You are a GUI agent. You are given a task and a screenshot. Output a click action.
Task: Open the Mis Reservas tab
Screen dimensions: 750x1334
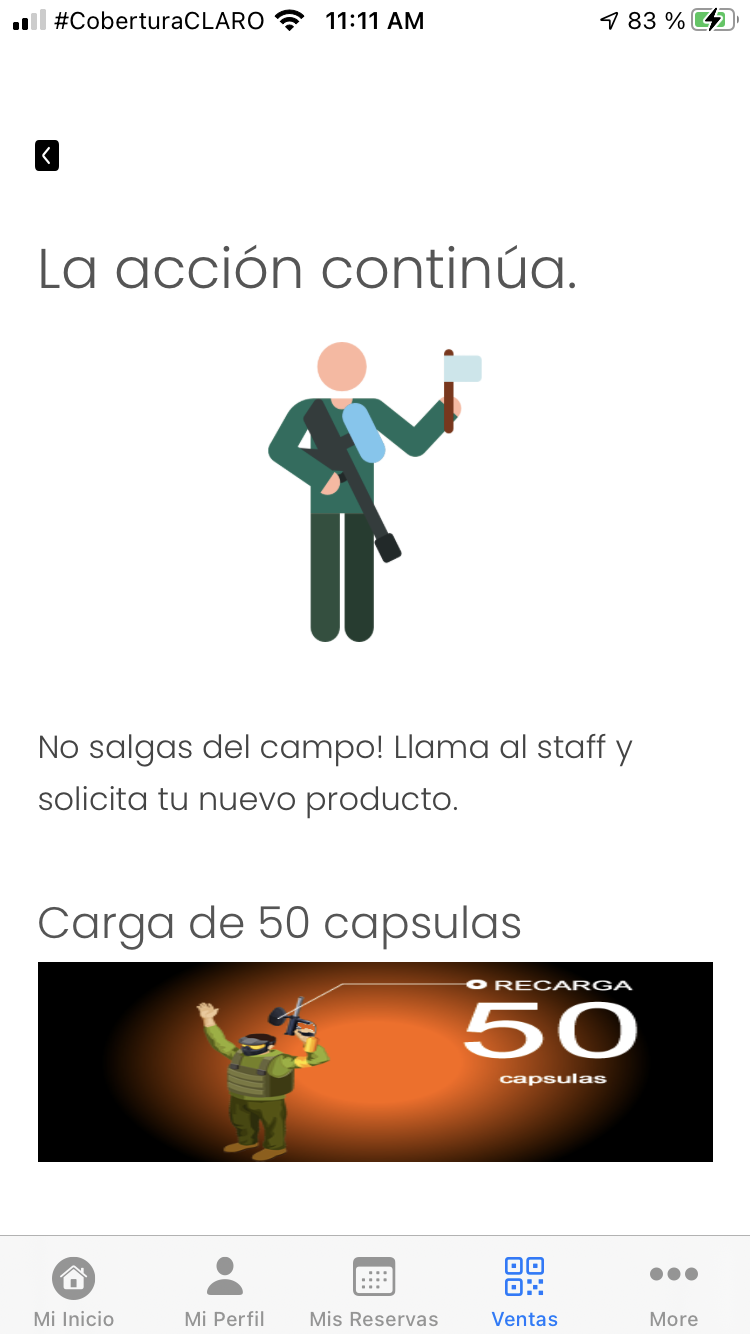coord(374,1290)
